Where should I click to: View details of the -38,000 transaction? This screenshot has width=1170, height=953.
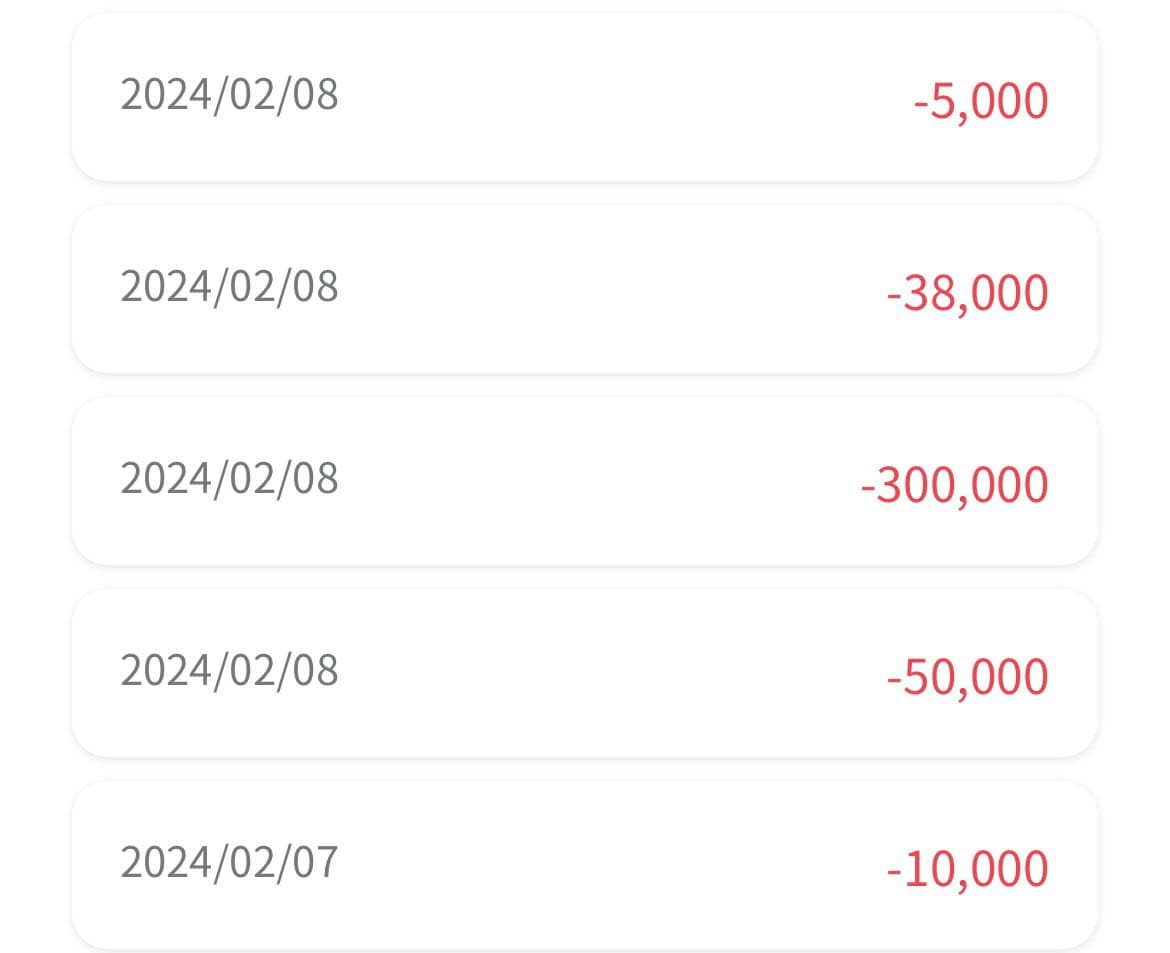click(585, 290)
